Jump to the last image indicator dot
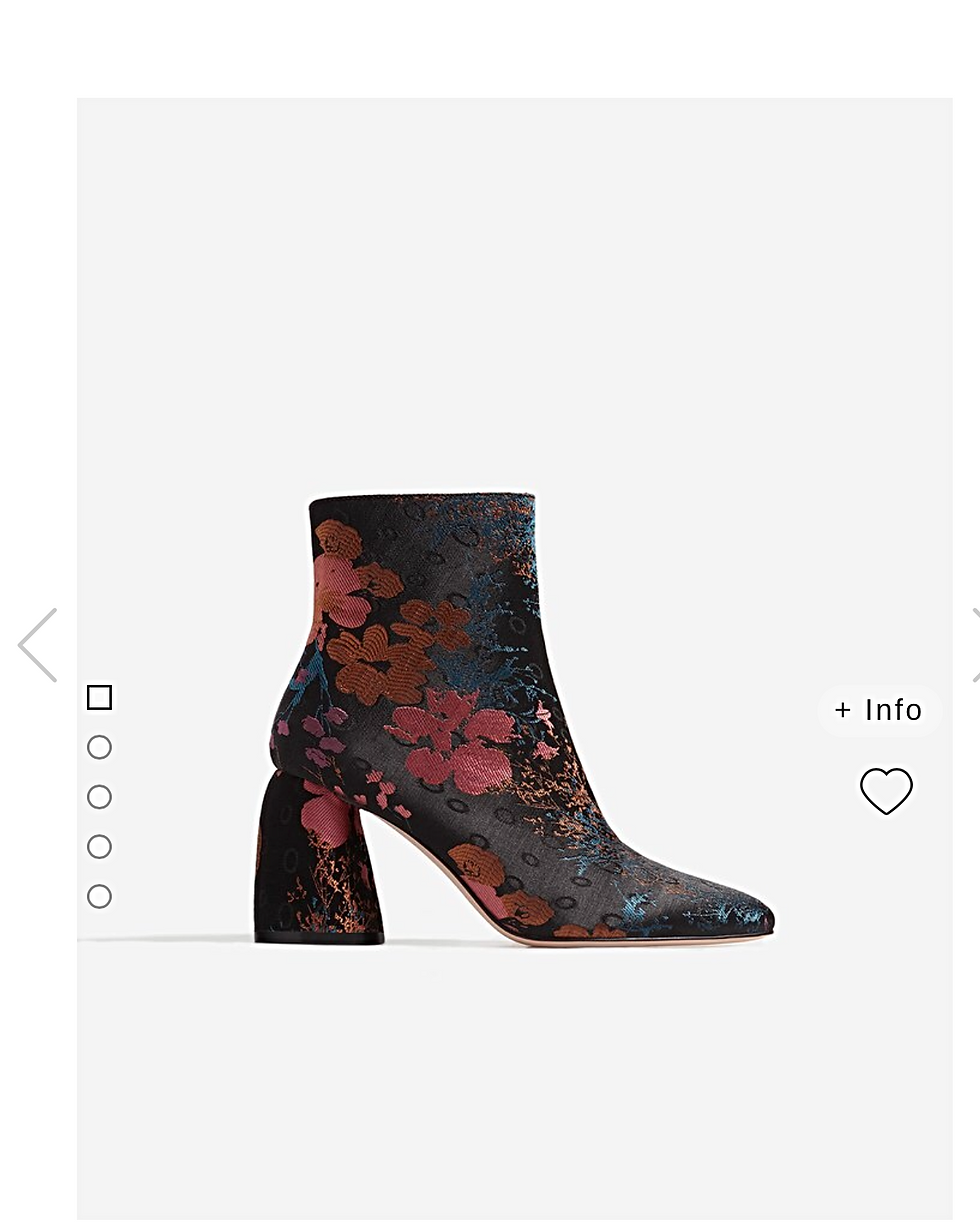Image resolution: width=980 pixels, height=1229 pixels. (99, 897)
